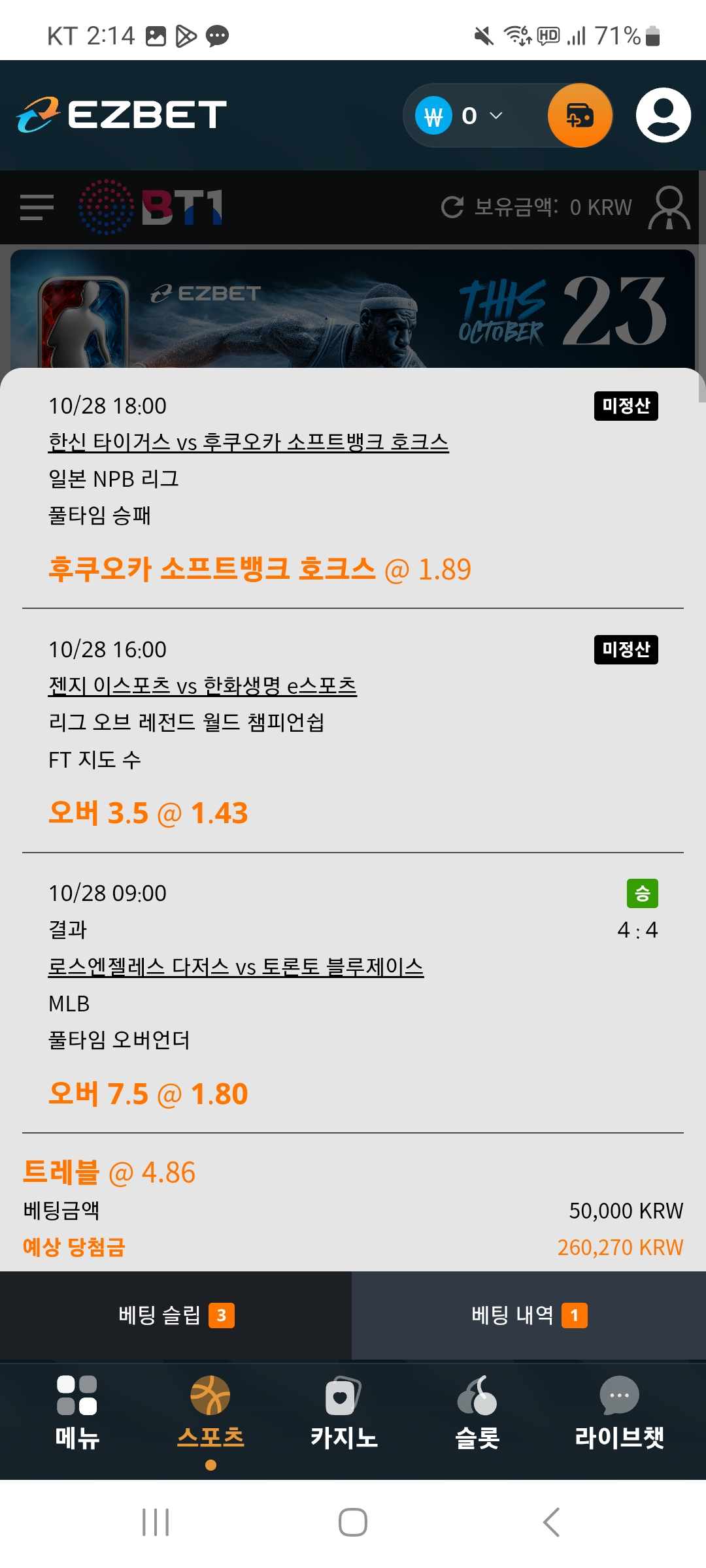706x1568 pixels.
Task: Open 한신 타이거스 vs 후쿠오카 소프트뱅크 호크스 match
Action: (x=248, y=442)
